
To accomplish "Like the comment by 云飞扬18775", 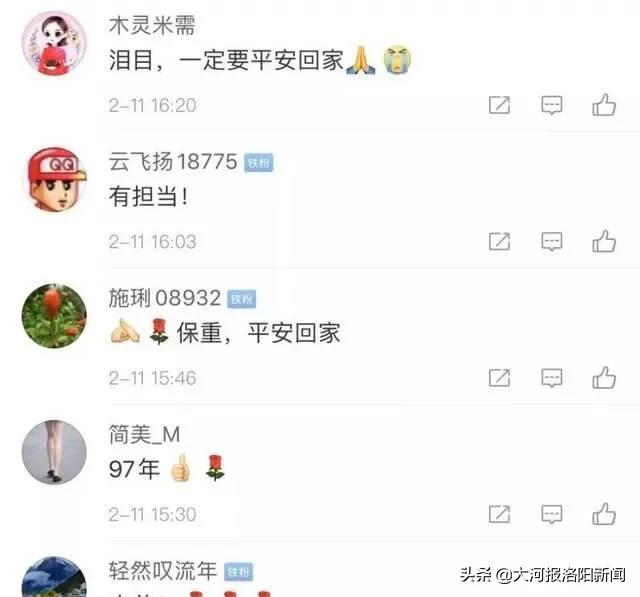I will (x=603, y=241).
